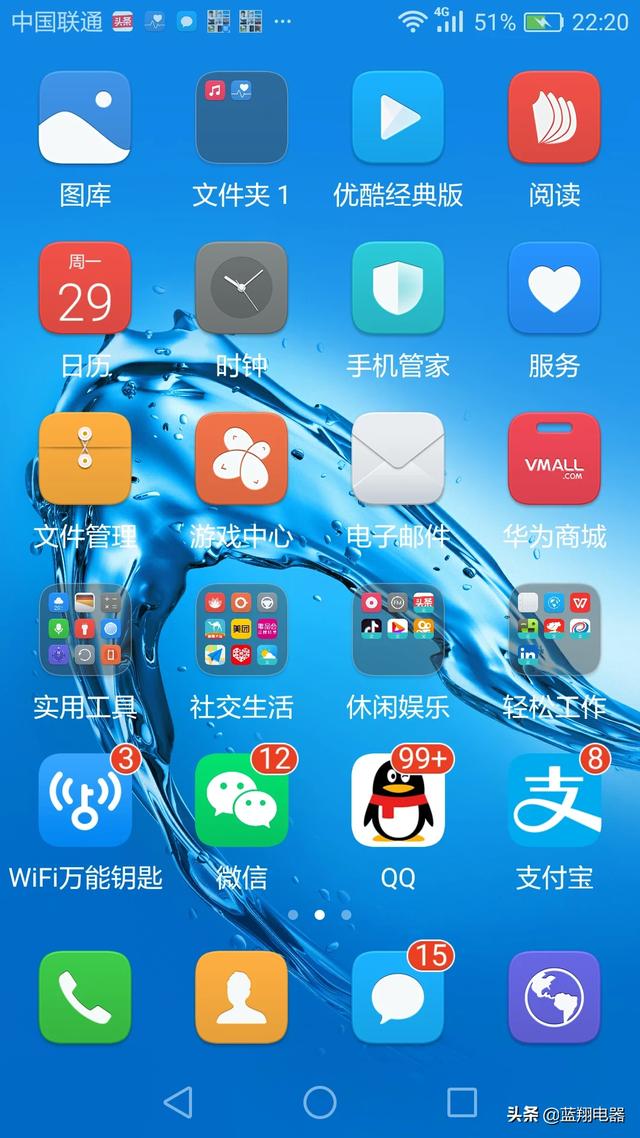Open the green phone dialer
640x1138 pixels.
point(85,997)
